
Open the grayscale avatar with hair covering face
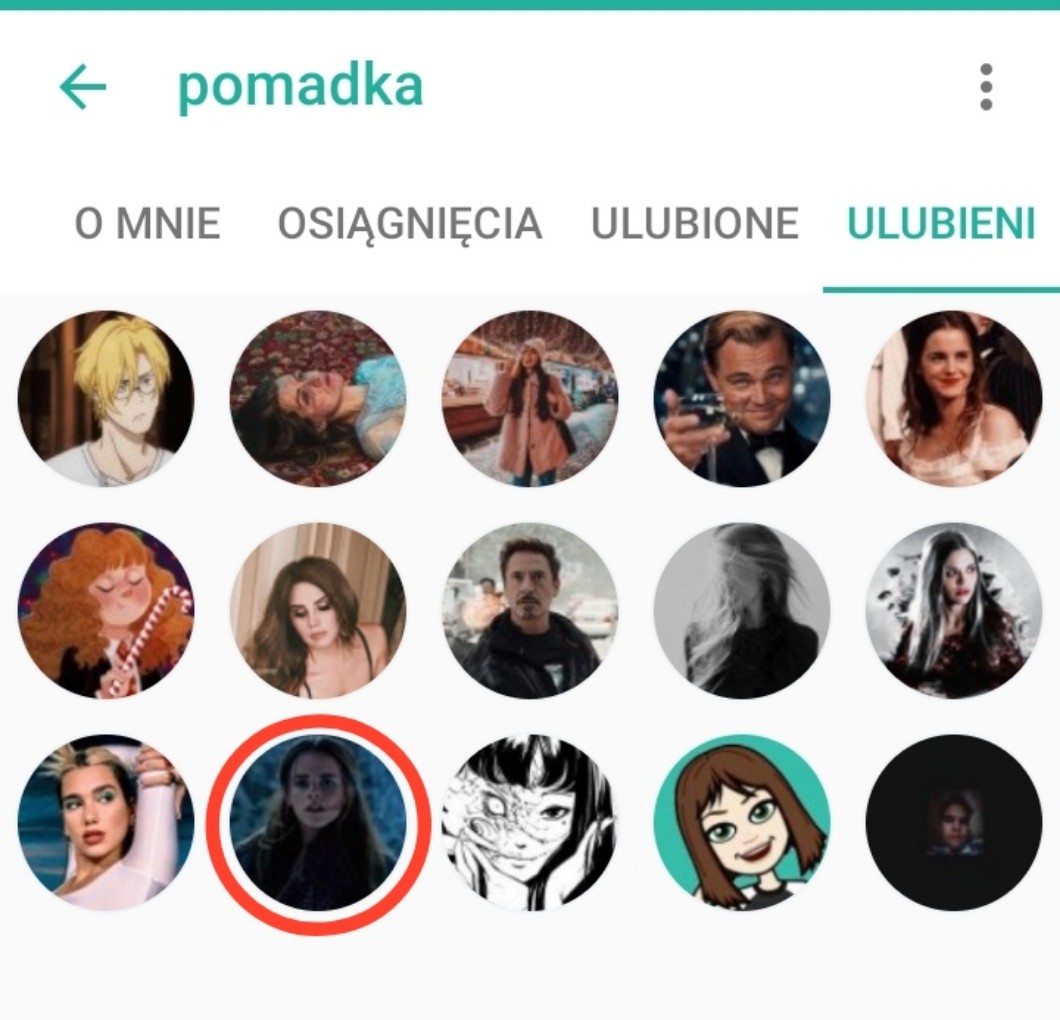[742, 610]
